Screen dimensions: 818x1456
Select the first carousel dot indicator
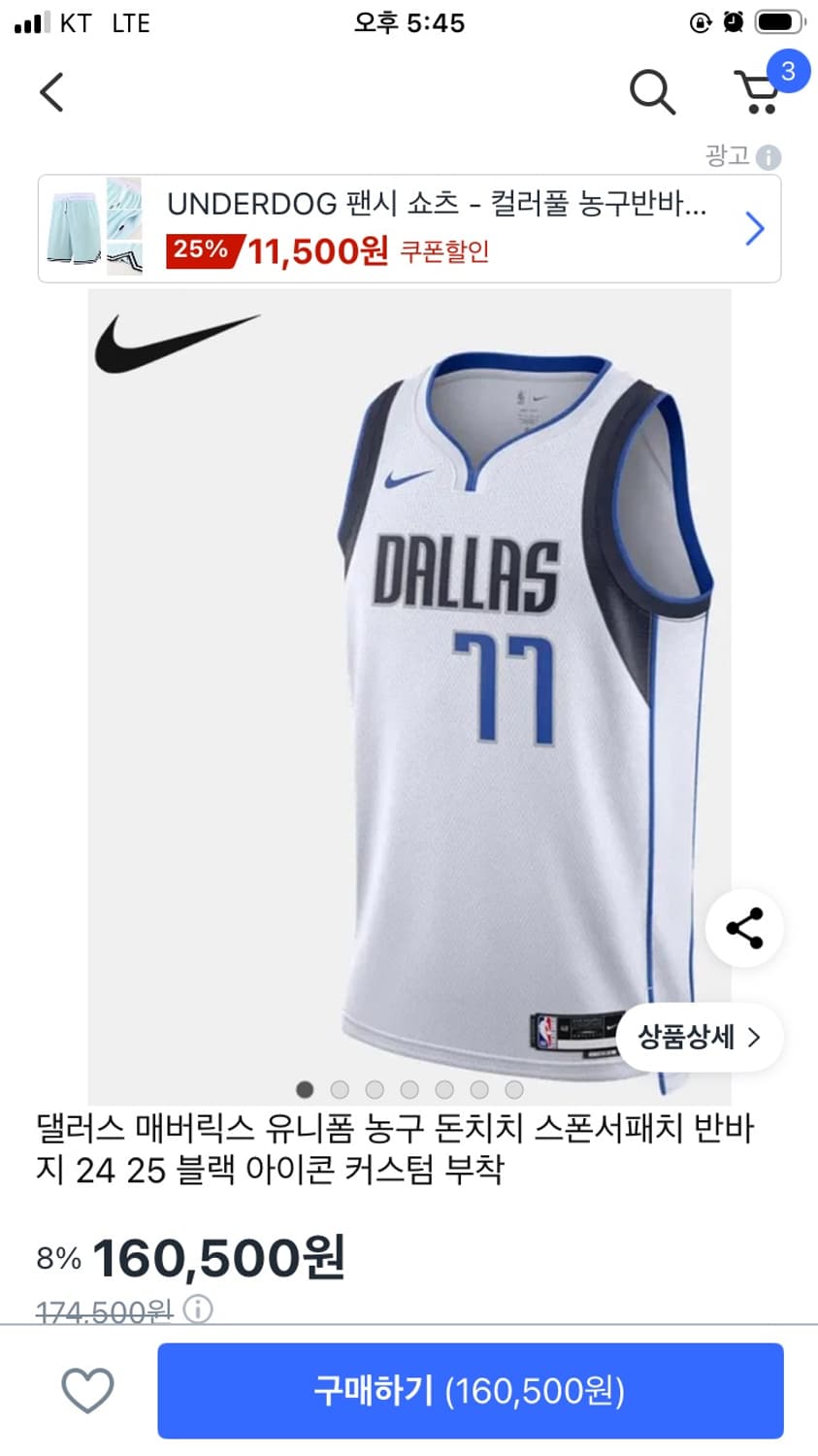[304, 1089]
